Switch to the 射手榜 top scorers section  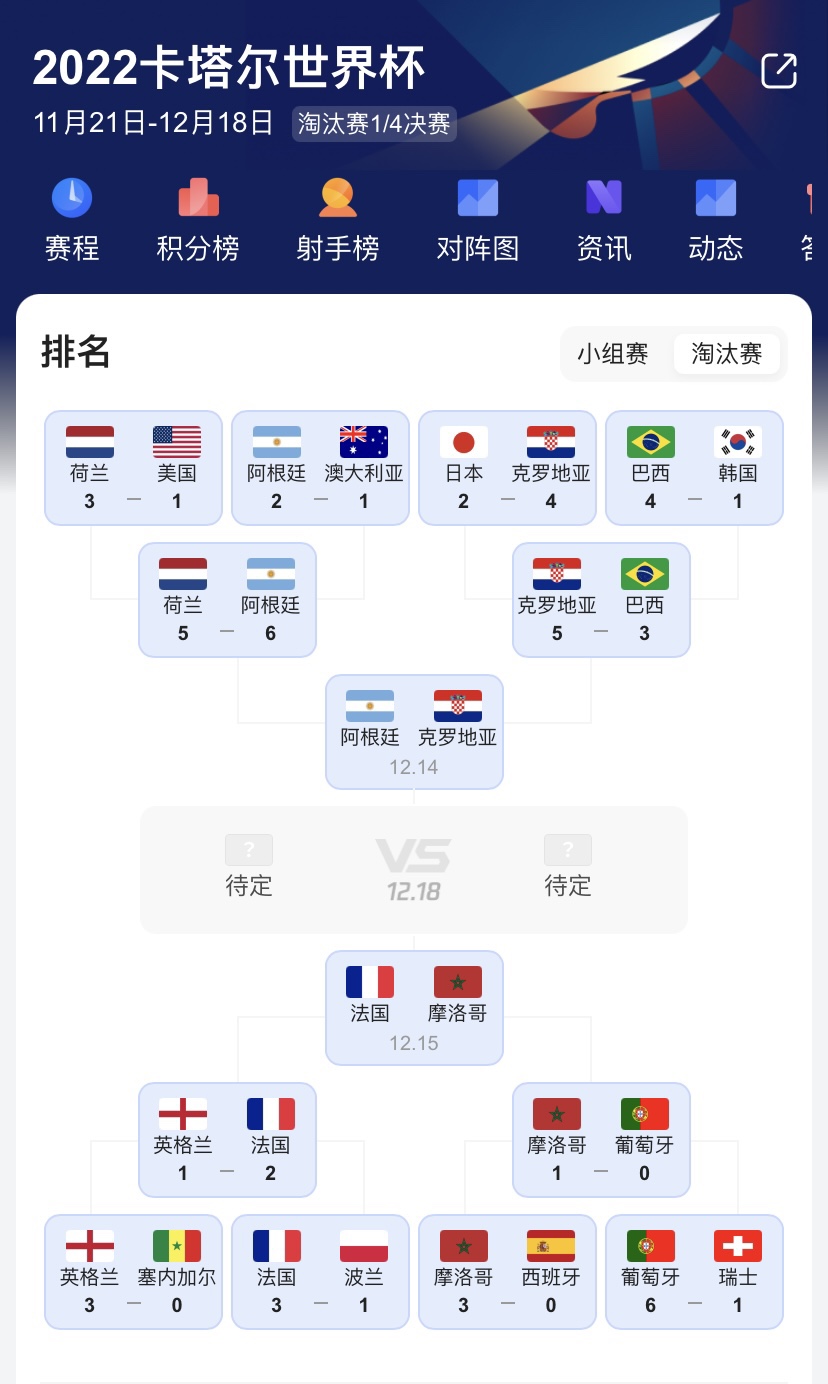point(338,219)
